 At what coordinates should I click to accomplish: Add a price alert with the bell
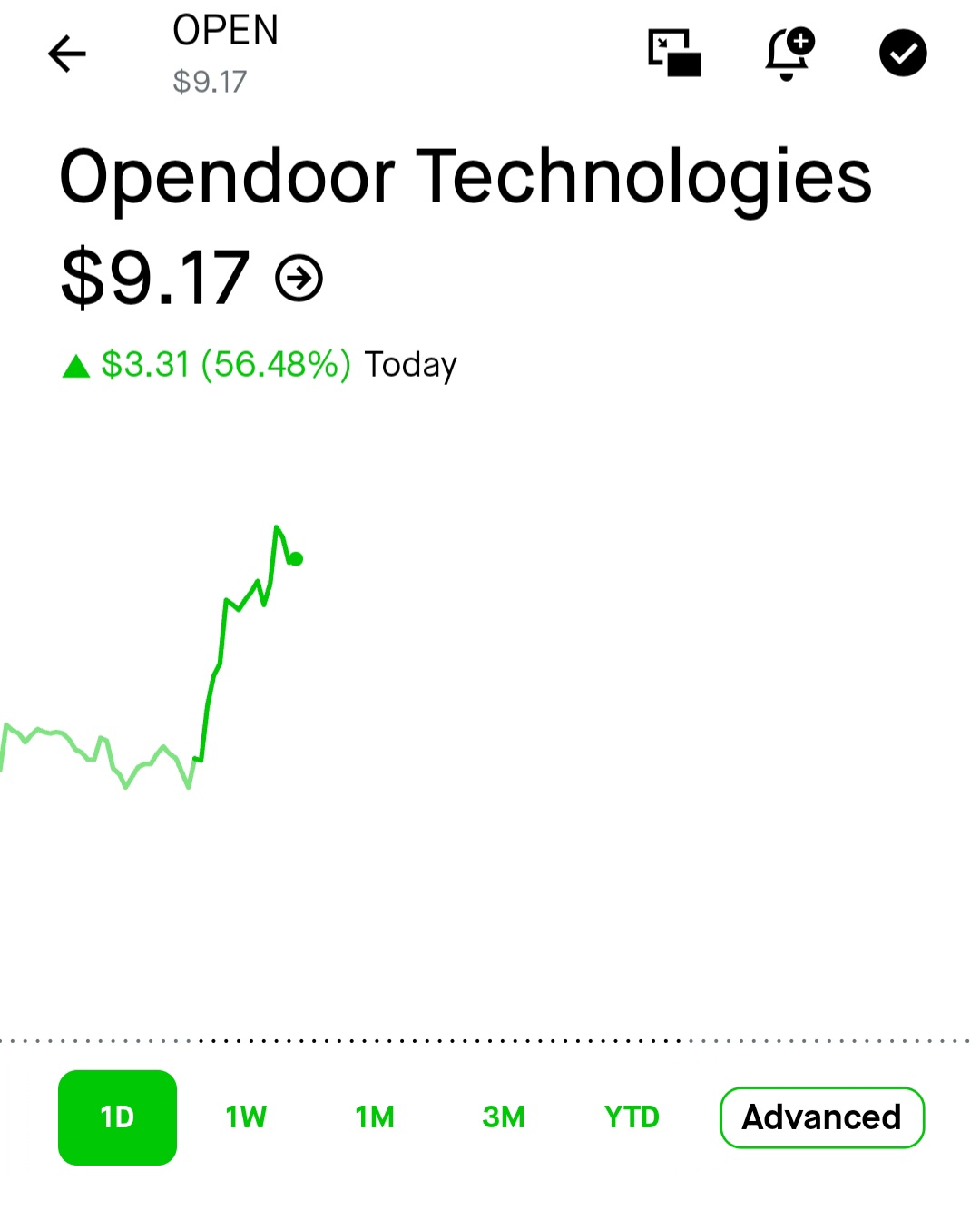coord(789,54)
